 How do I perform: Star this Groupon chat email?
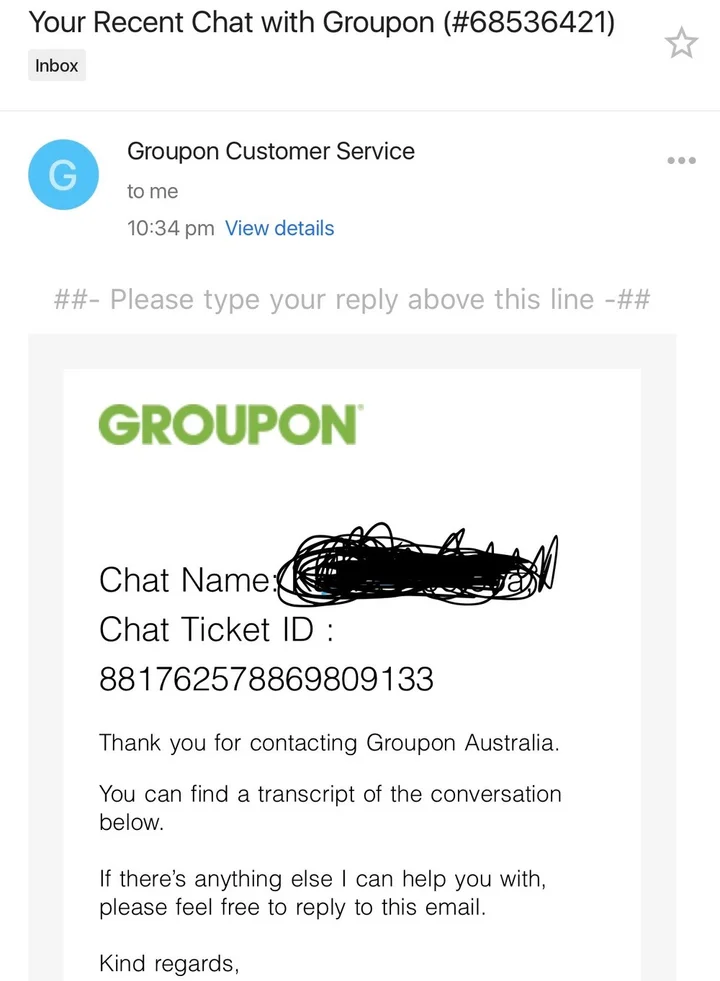point(681,43)
